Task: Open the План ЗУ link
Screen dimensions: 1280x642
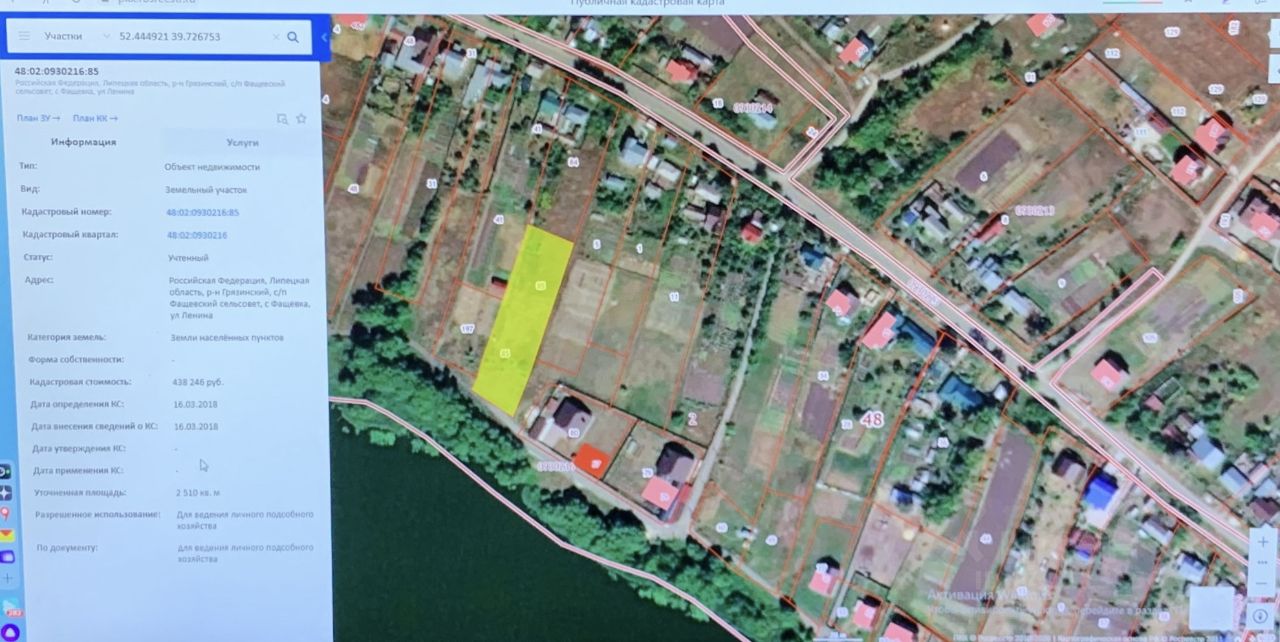Action: pos(39,118)
